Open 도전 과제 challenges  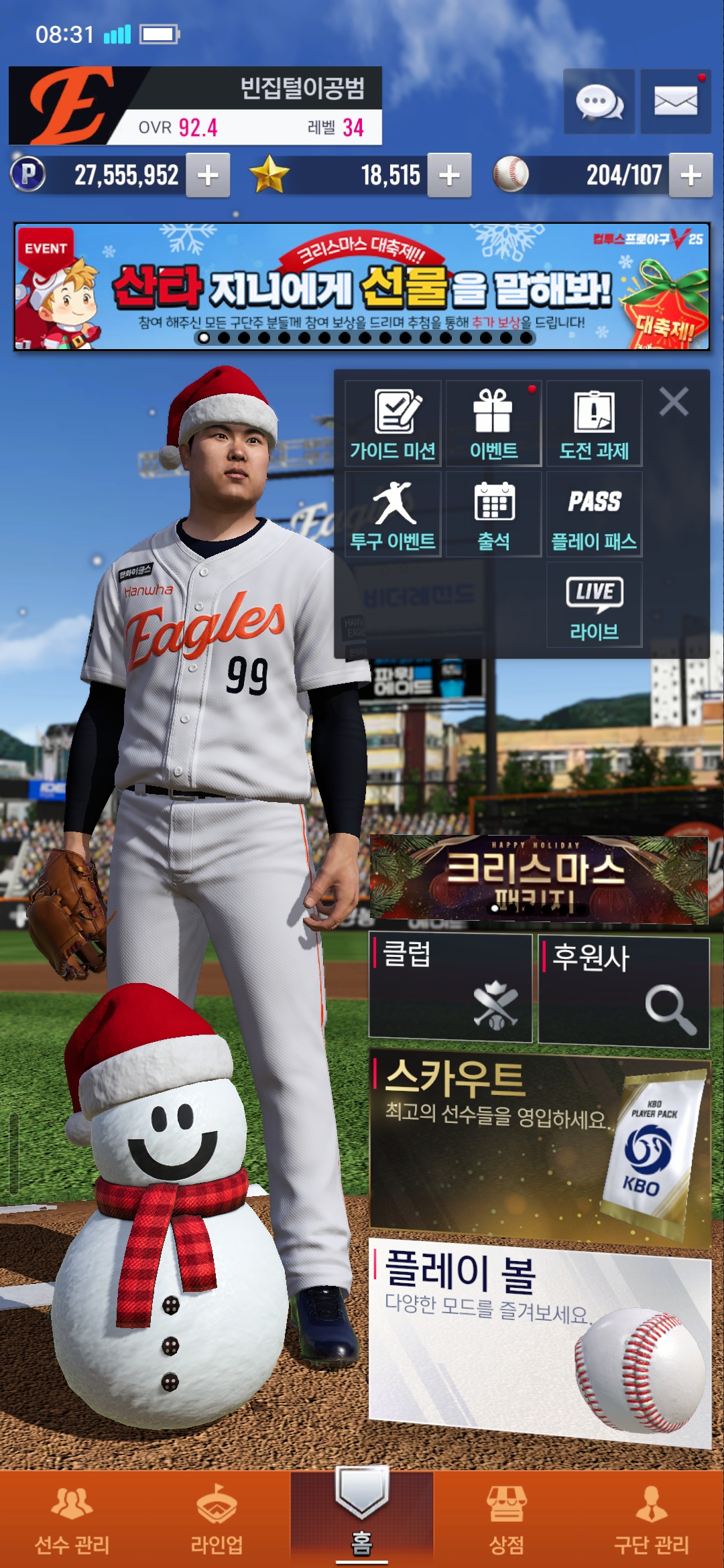click(594, 423)
